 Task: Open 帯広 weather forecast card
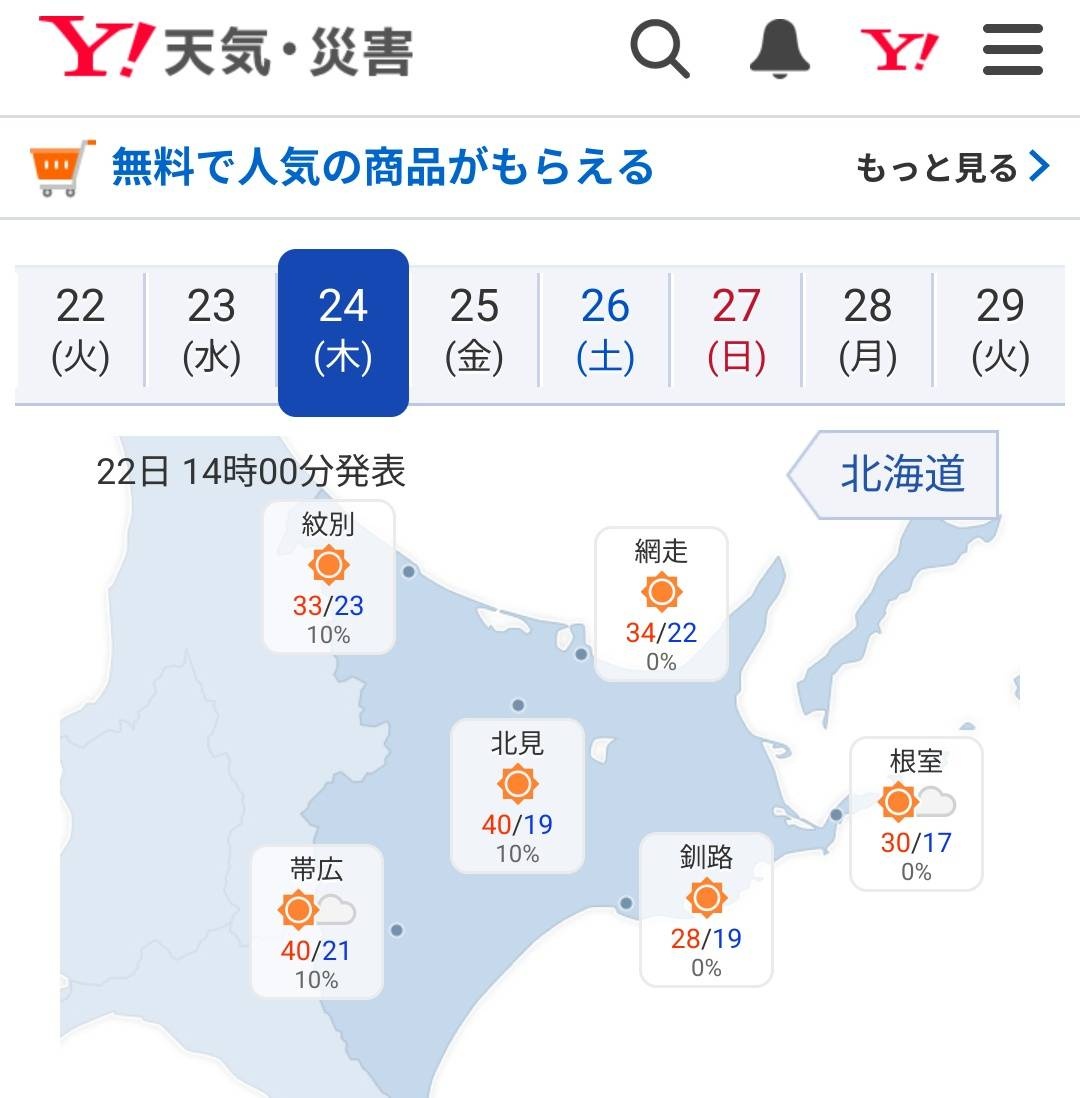point(316,922)
